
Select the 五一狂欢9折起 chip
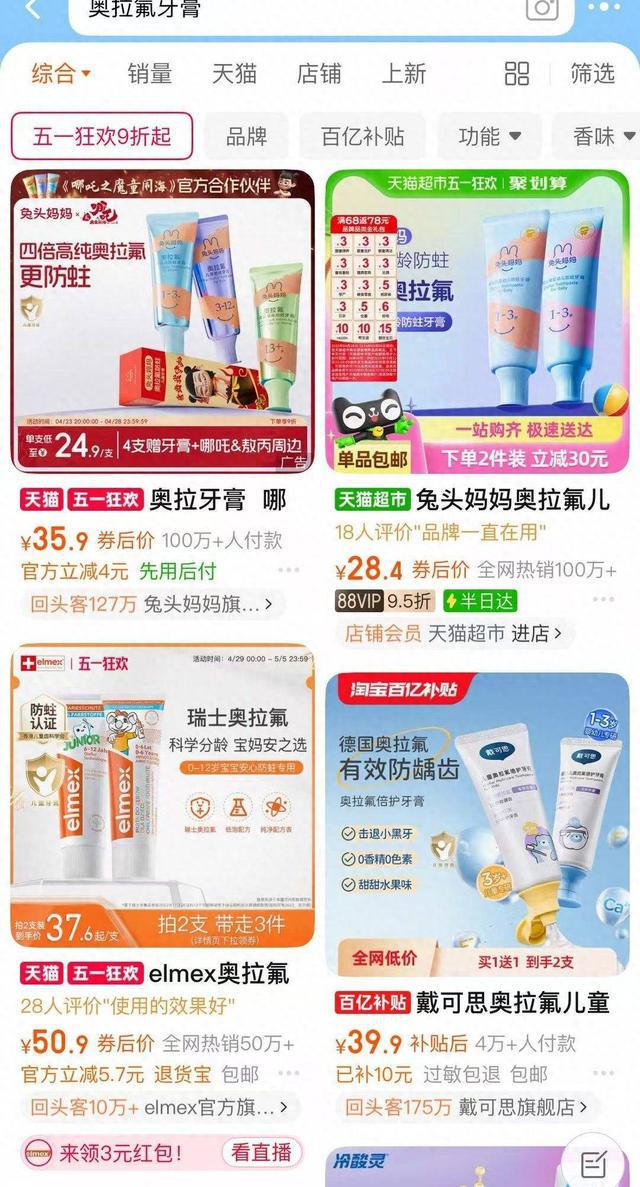click(101, 136)
